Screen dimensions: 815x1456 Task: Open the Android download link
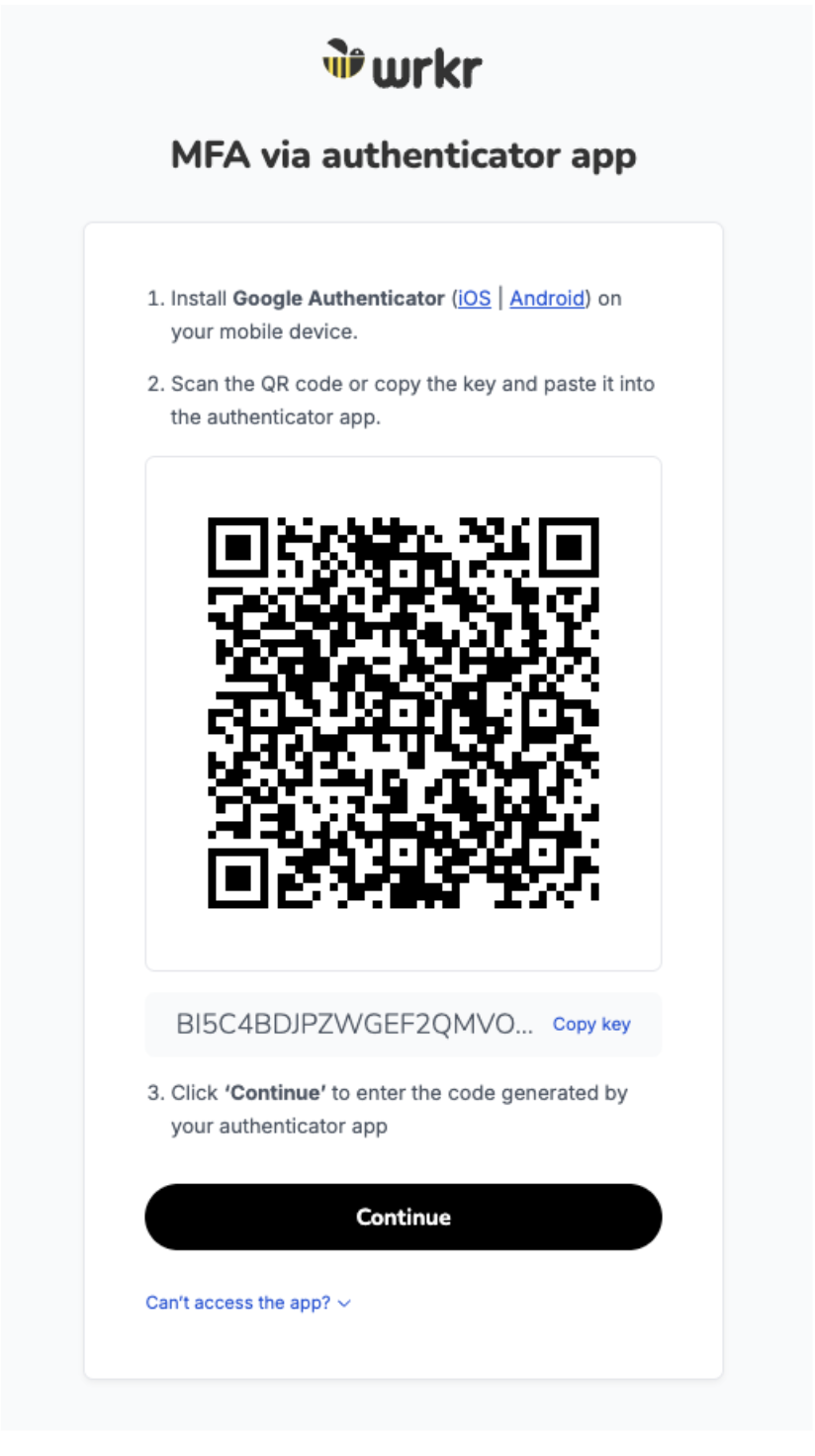(x=547, y=298)
